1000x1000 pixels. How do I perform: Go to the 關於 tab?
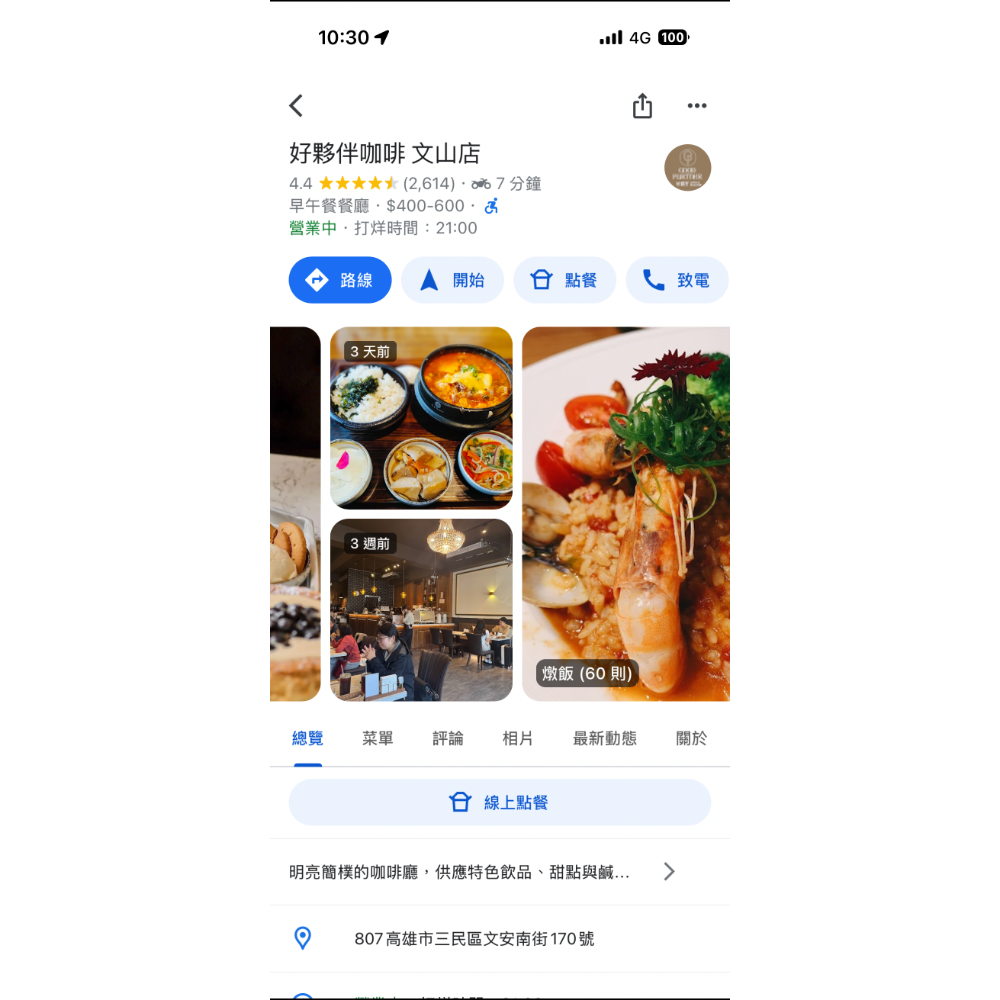pos(691,739)
